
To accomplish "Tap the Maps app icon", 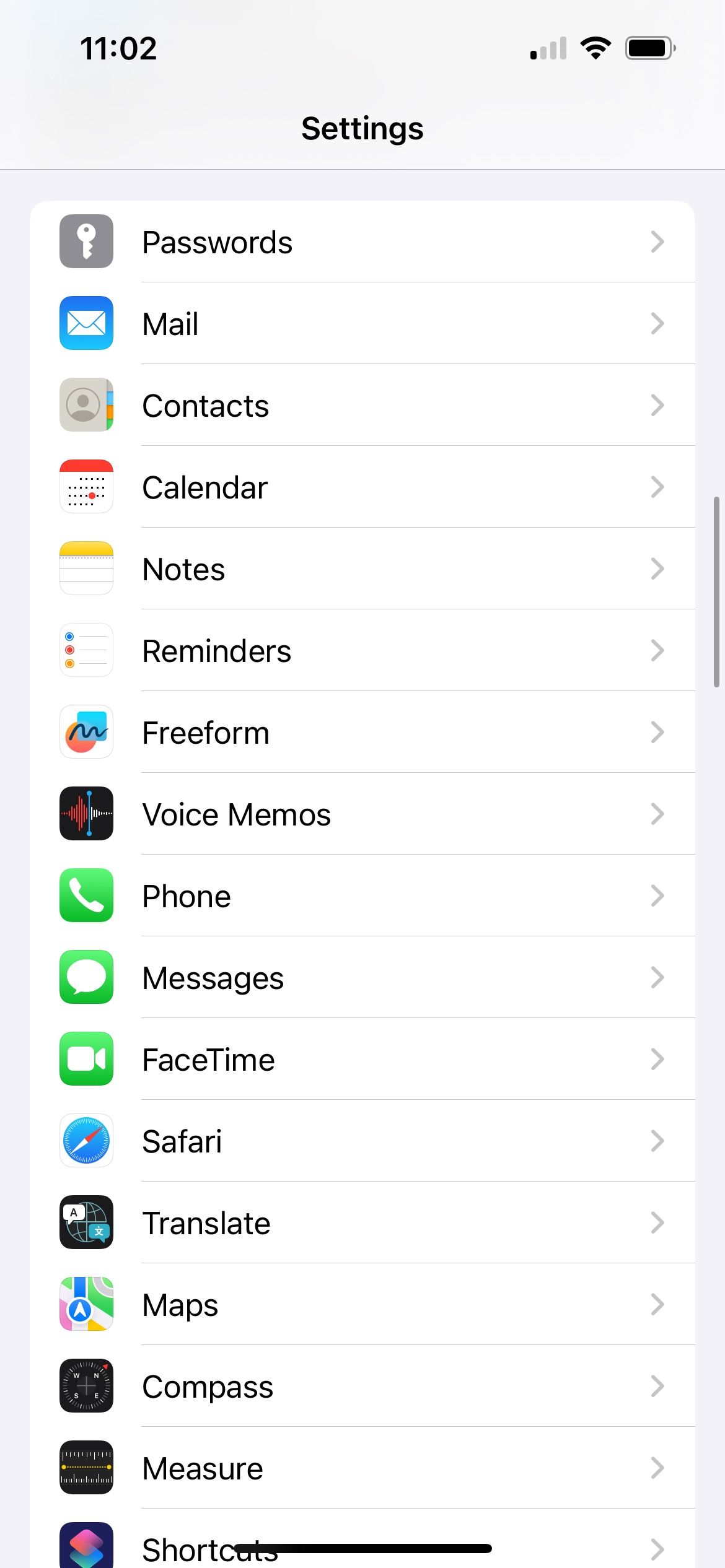I will (86, 1305).
